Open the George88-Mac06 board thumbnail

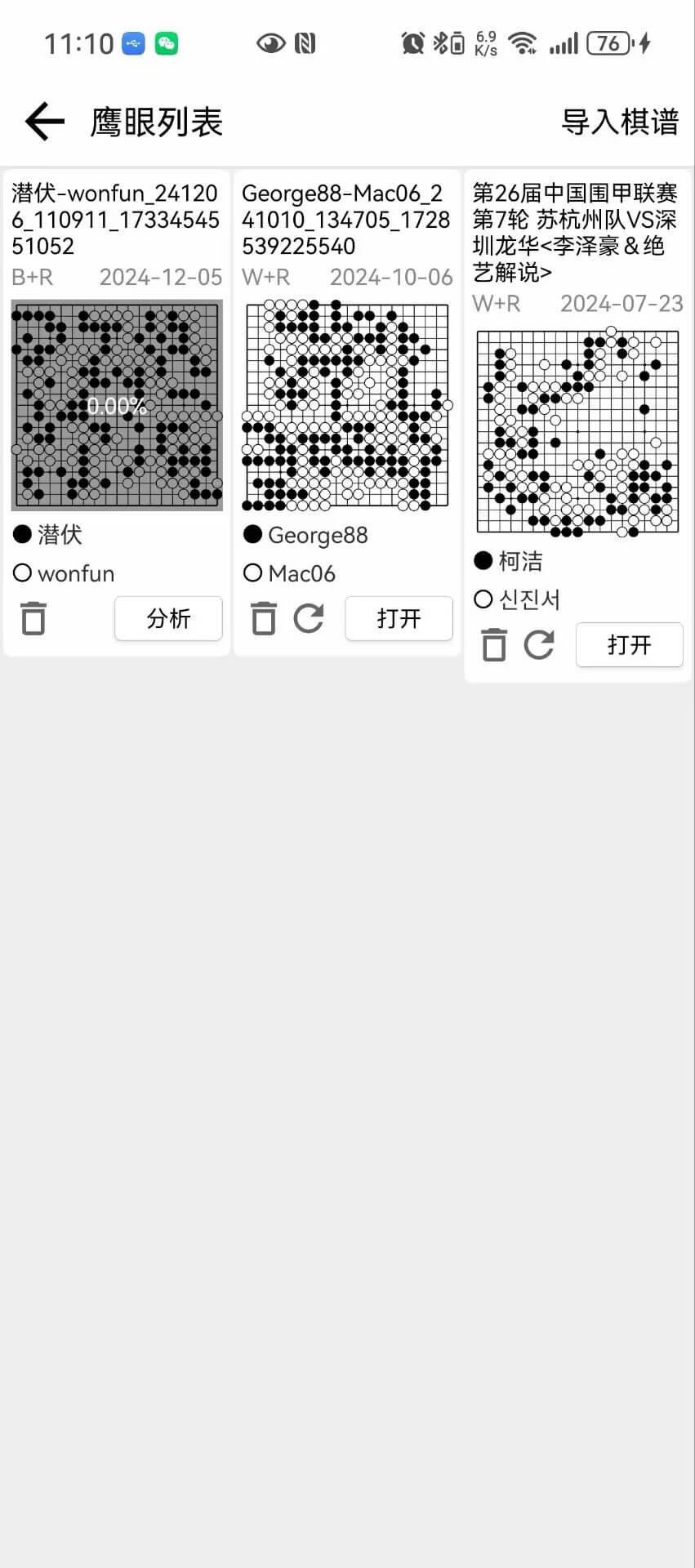[x=347, y=405]
